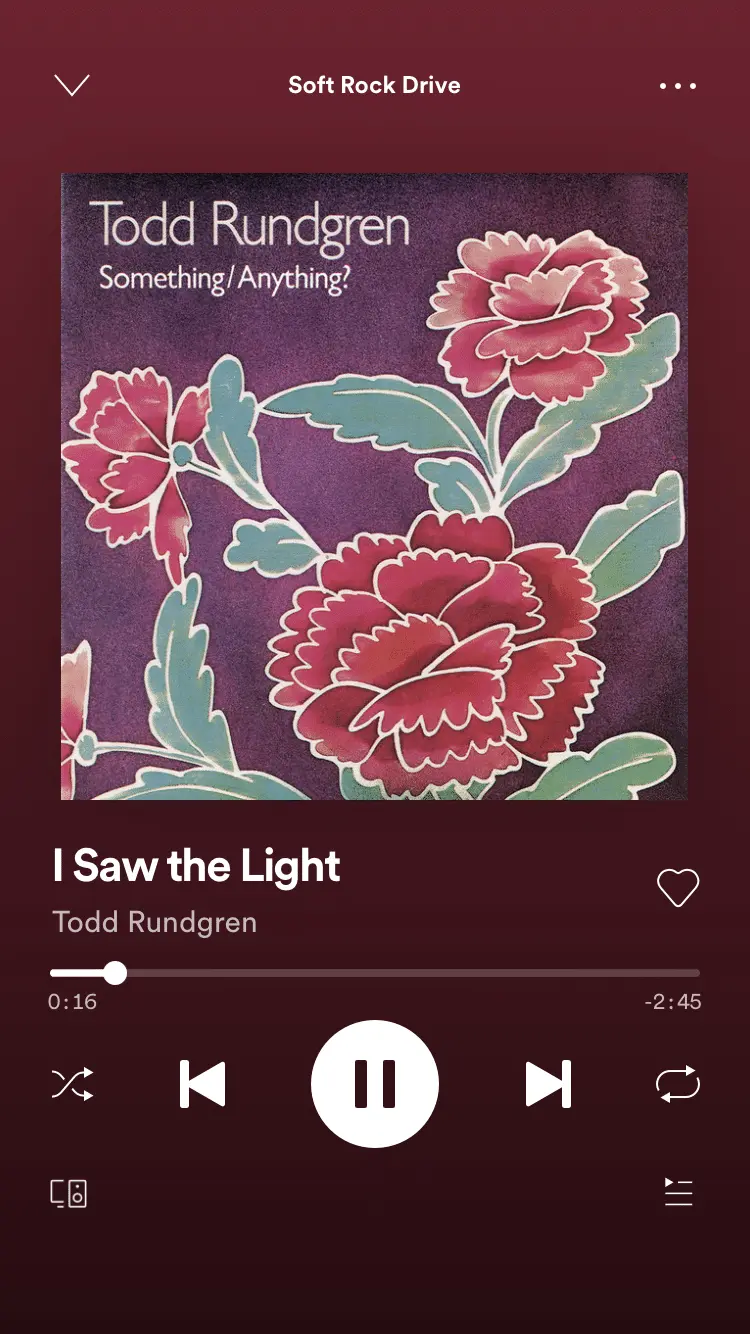Open the Something/Anything? album artwork
This screenshot has width=750, height=1334.
point(374,486)
